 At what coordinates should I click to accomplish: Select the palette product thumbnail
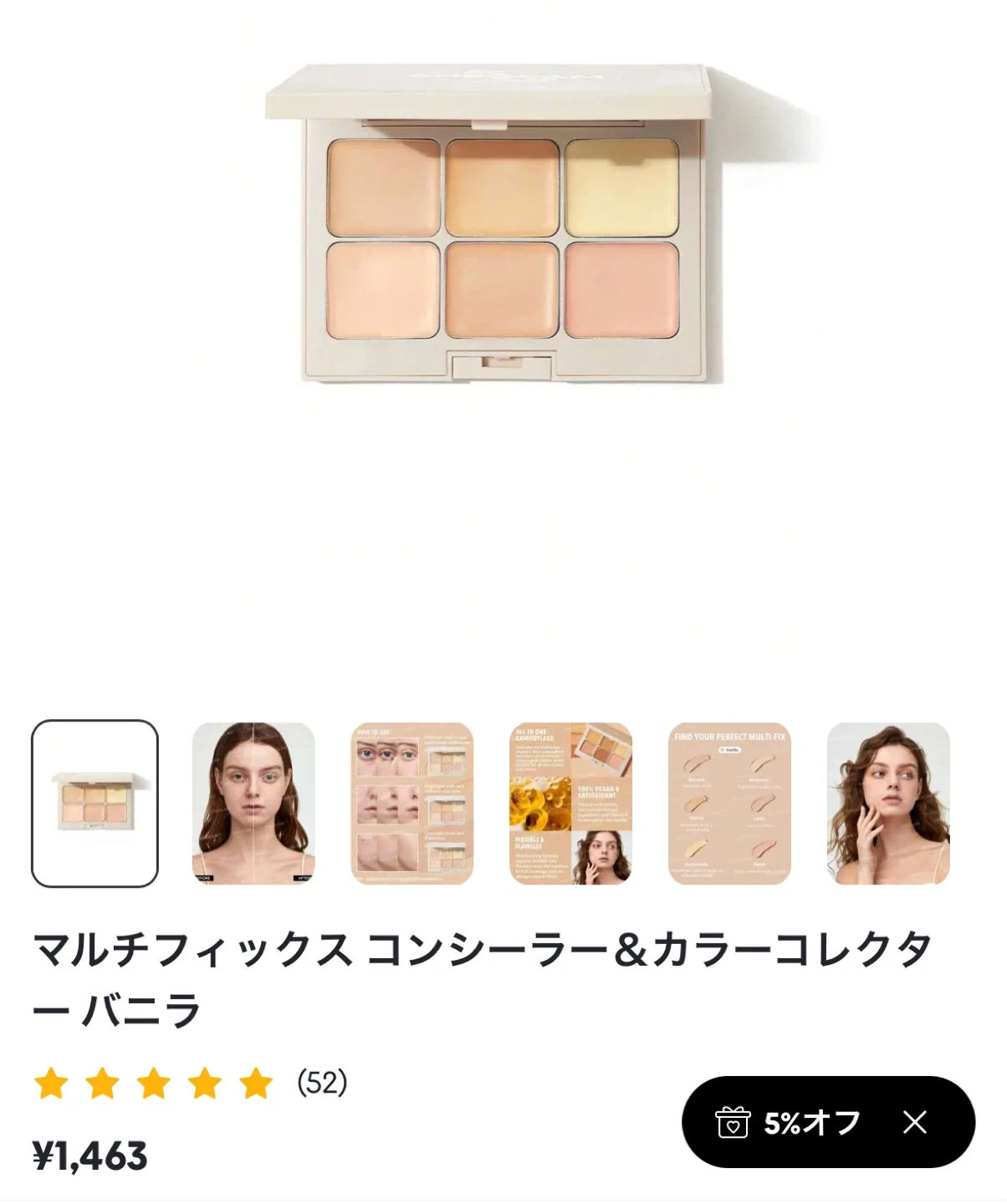(95, 803)
